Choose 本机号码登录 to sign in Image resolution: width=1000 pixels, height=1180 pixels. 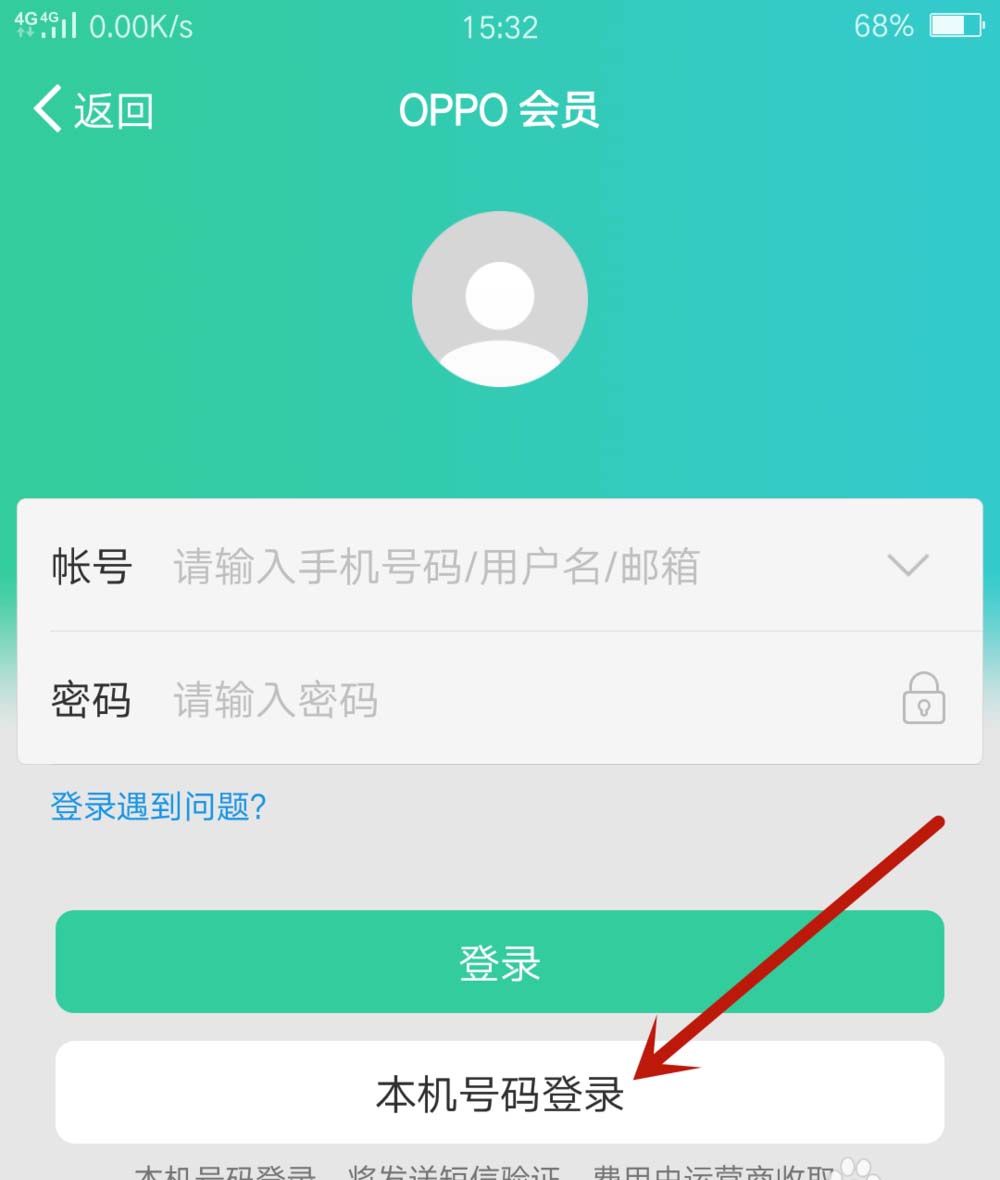(500, 1092)
